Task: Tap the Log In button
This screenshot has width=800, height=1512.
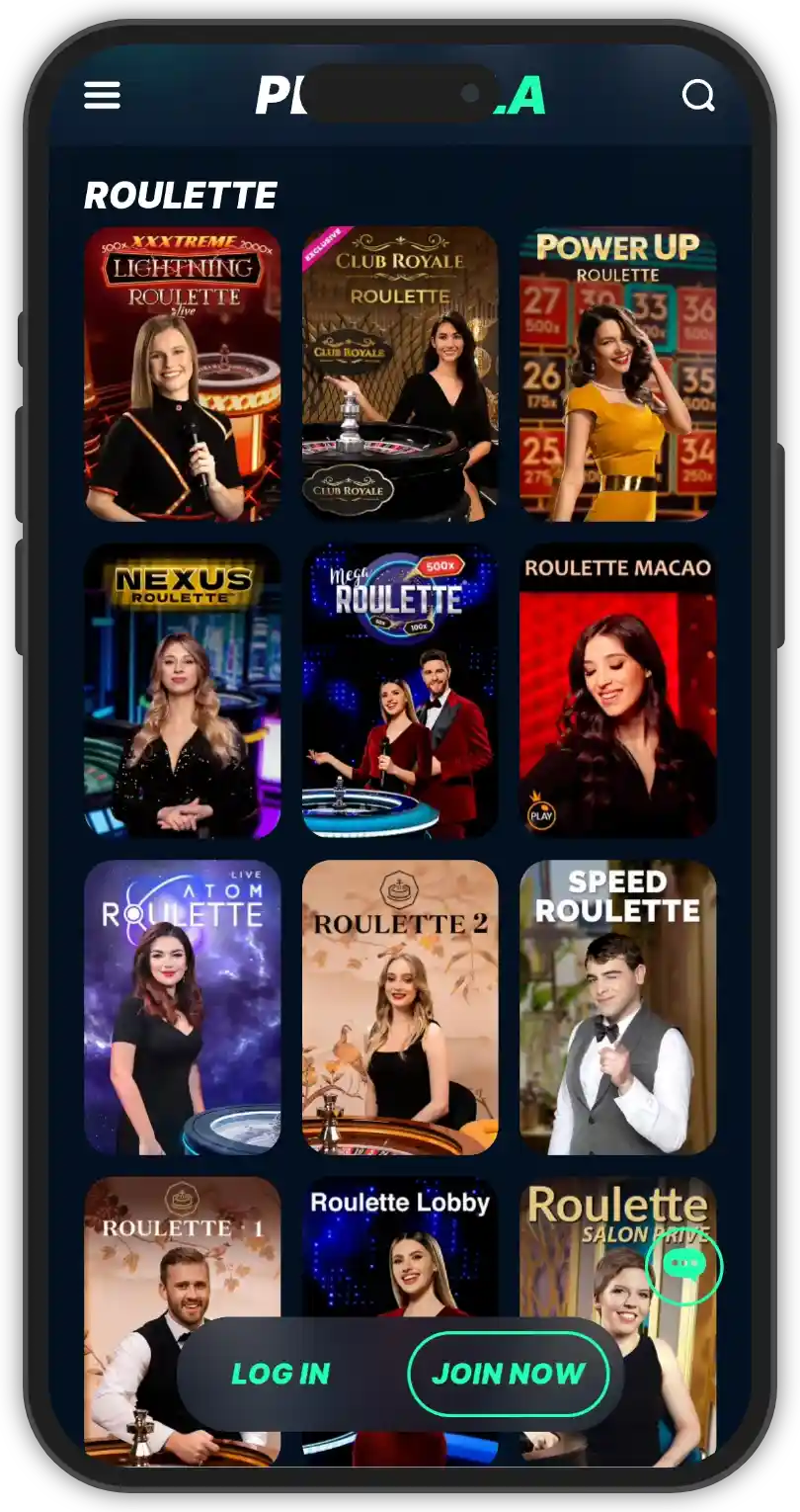Action: pos(280,1374)
